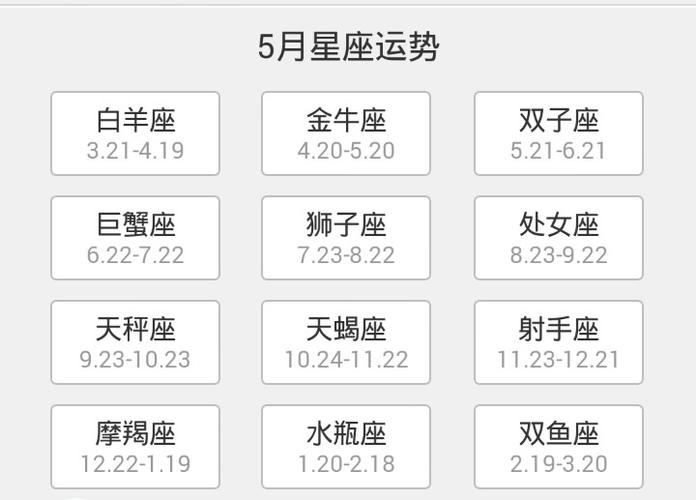Screen dimensions: 696x500
Task: Tap 射手座 (11.23-12.21)
Action: click(558, 342)
